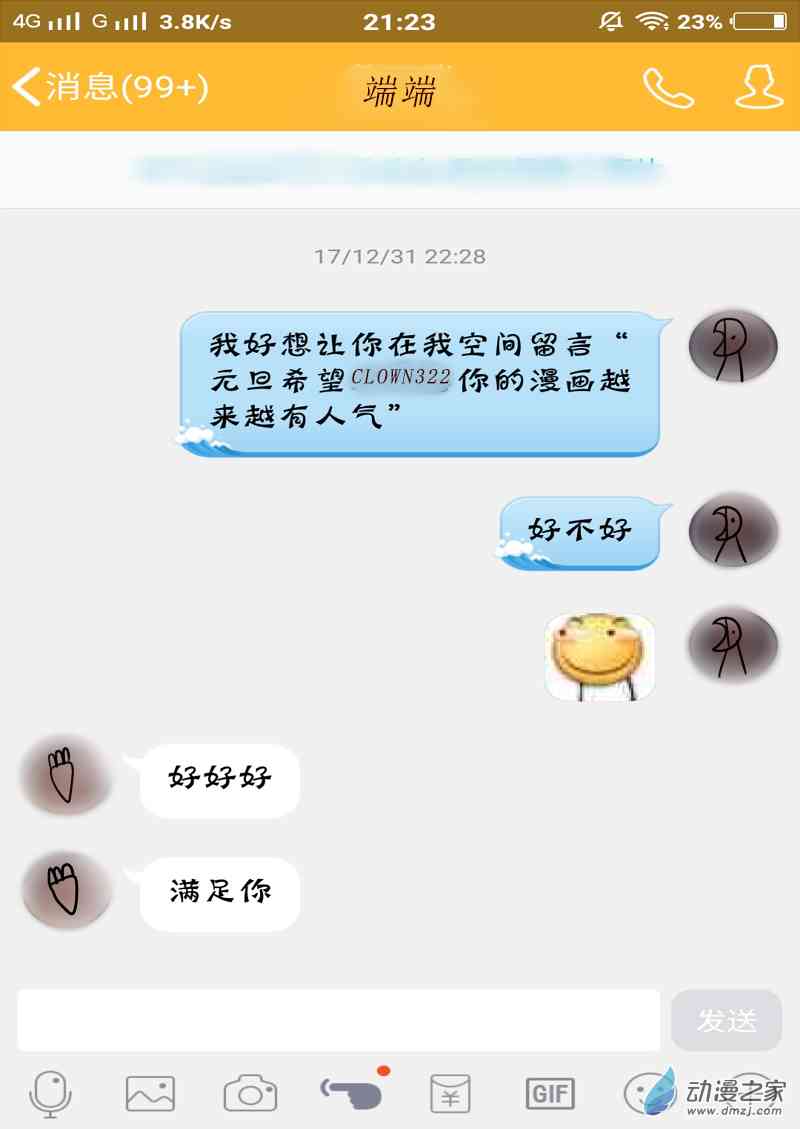
Task: Open the microphone voice input
Action: (50, 1093)
